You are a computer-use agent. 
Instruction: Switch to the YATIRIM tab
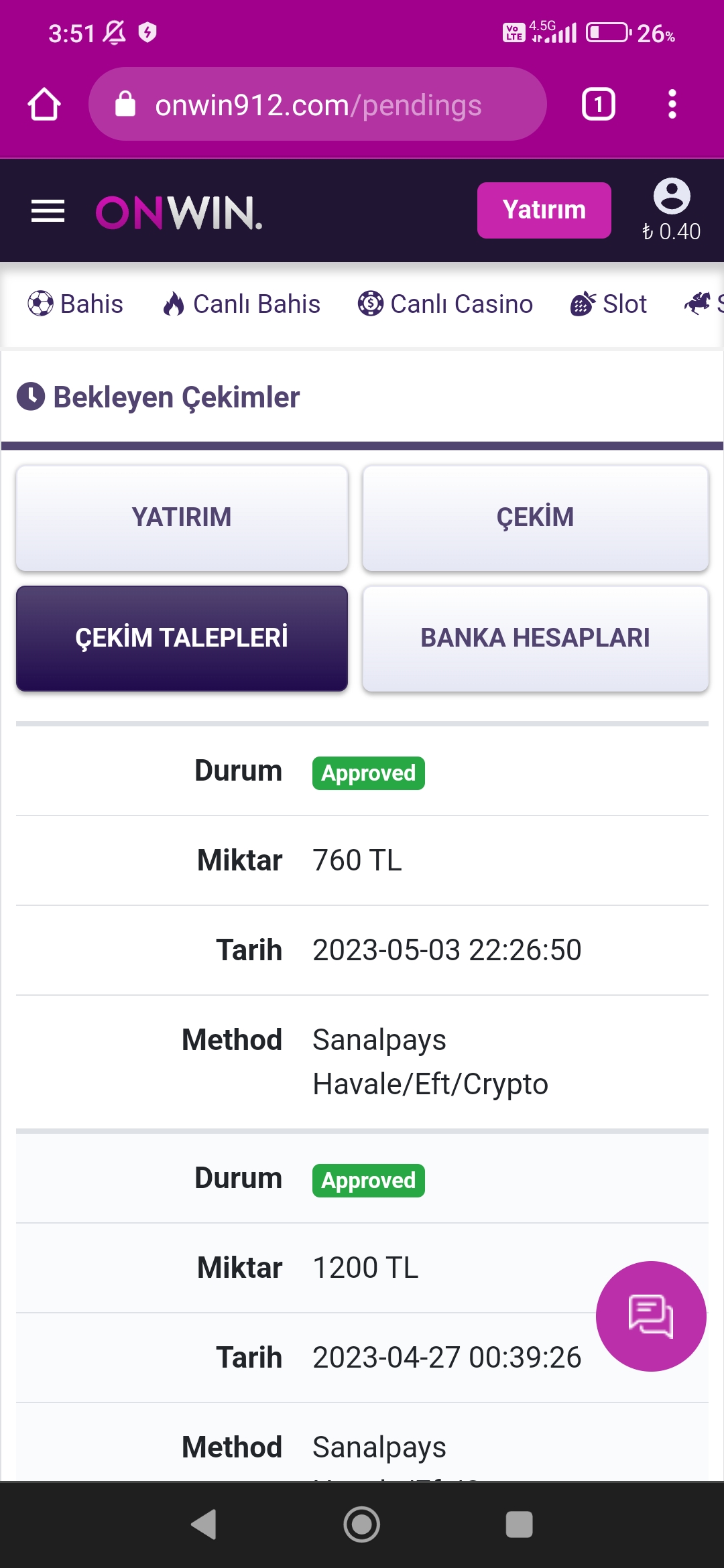182,517
